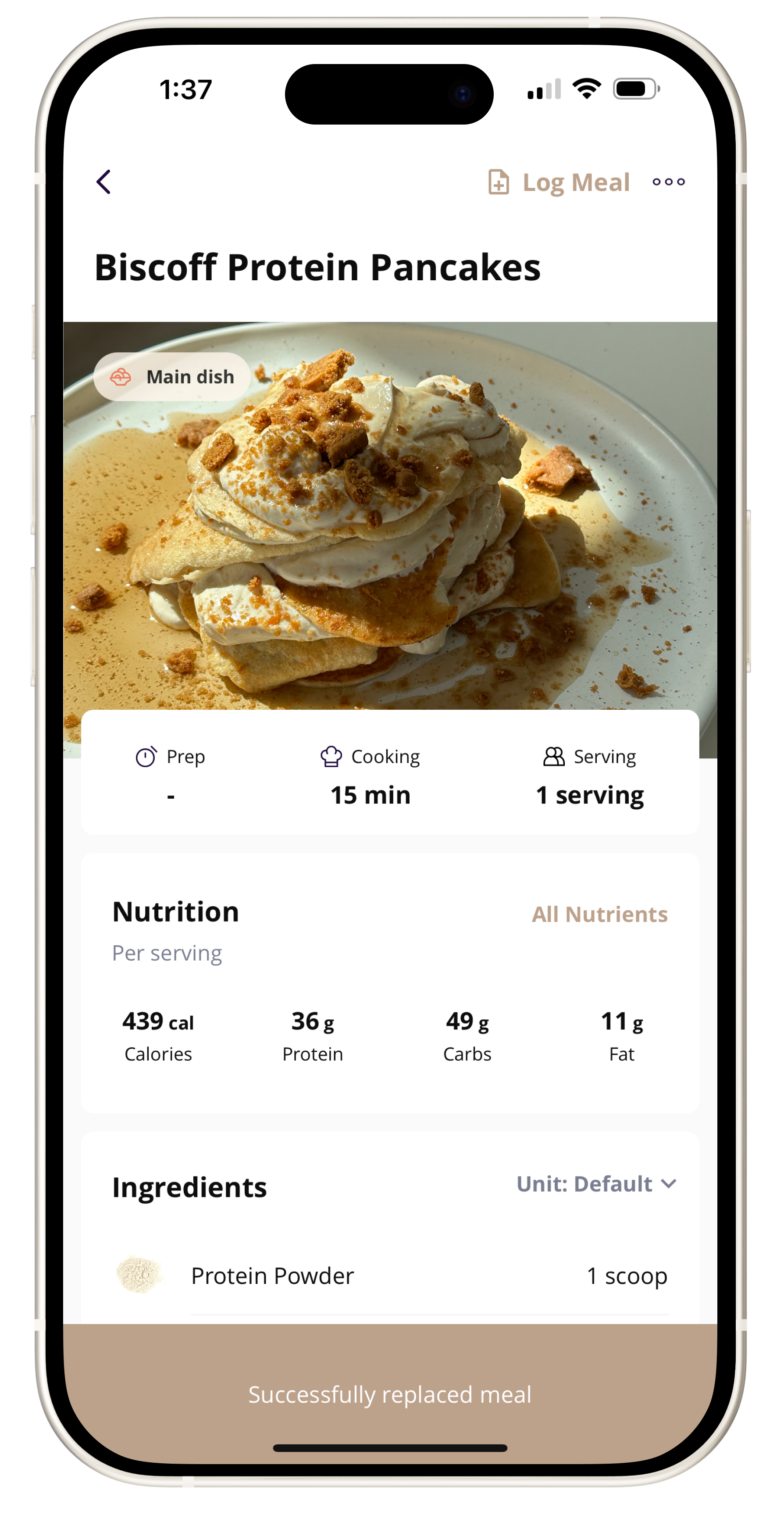
Task: Expand the Unit: Default dropdown
Action: coord(596,1184)
